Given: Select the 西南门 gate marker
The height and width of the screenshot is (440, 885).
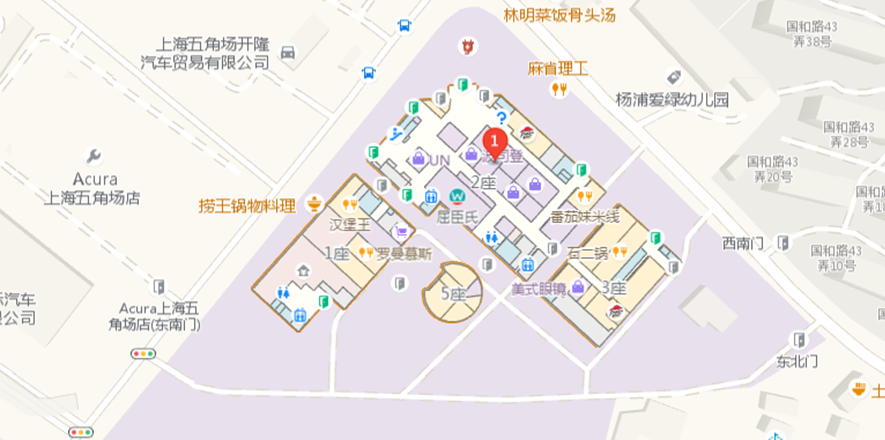Looking at the screenshot, I should coord(782,242).
